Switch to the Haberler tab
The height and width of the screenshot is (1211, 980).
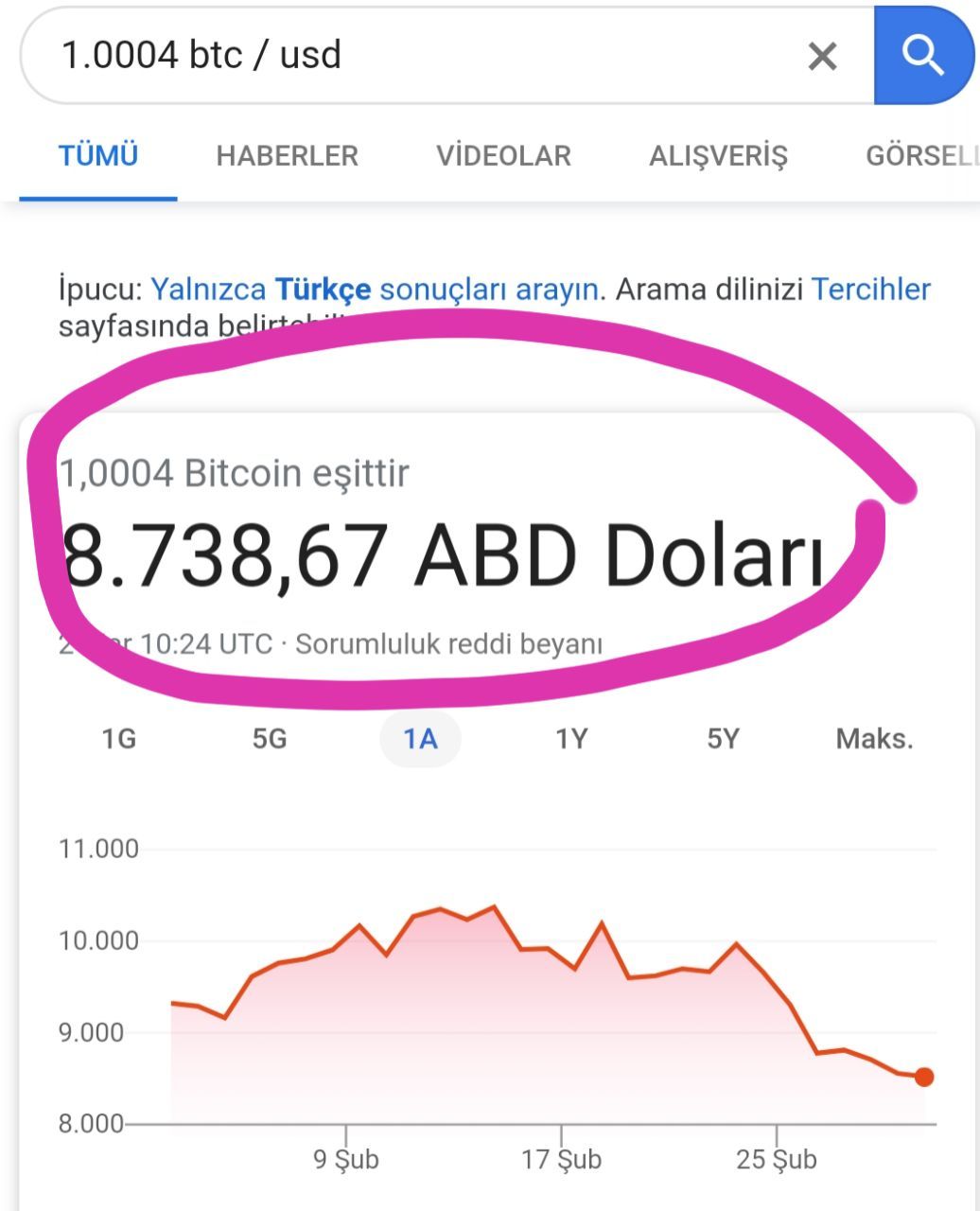287,156
